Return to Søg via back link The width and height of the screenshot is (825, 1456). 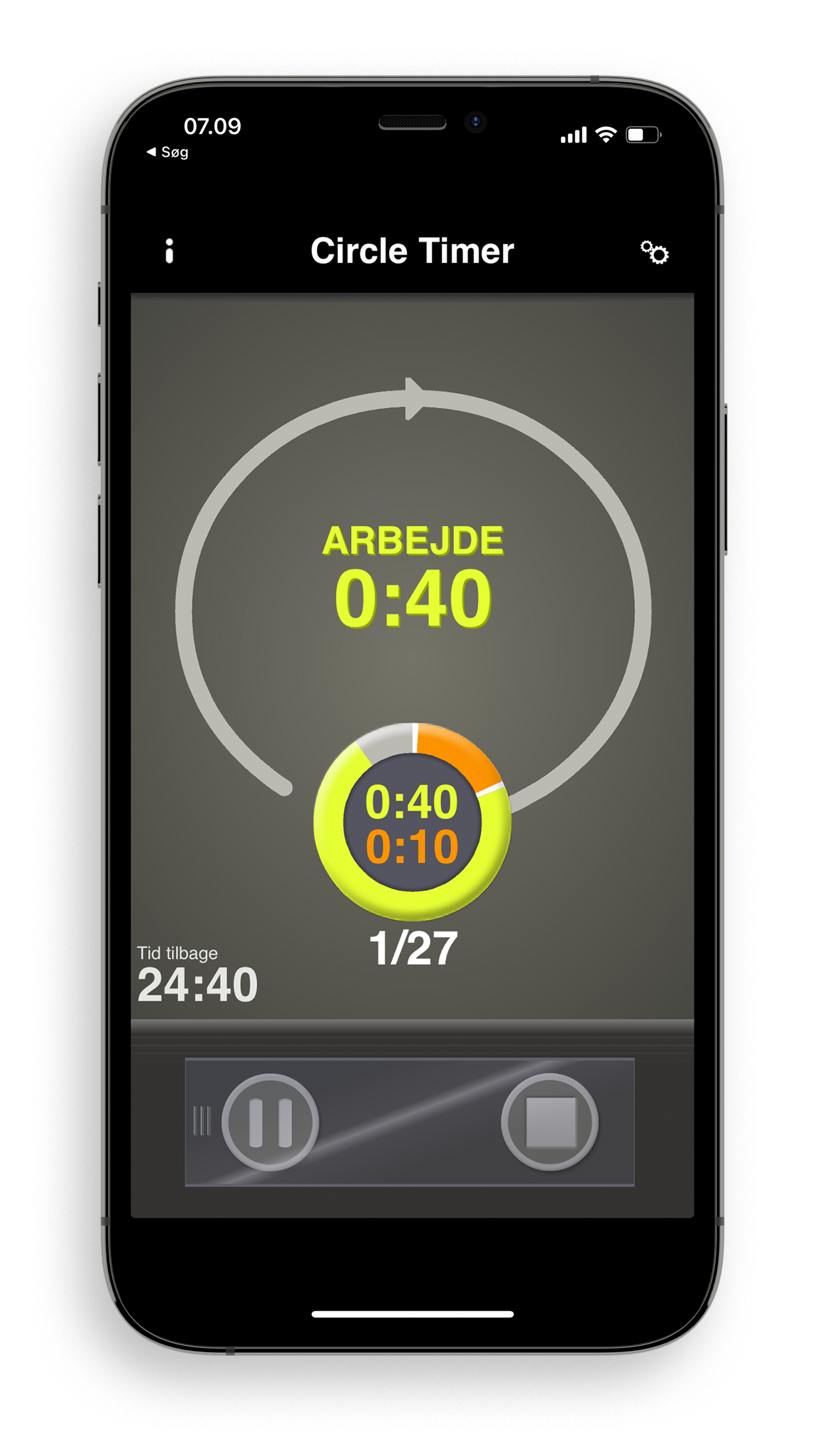pyautogui.click(x=168, y=153)
